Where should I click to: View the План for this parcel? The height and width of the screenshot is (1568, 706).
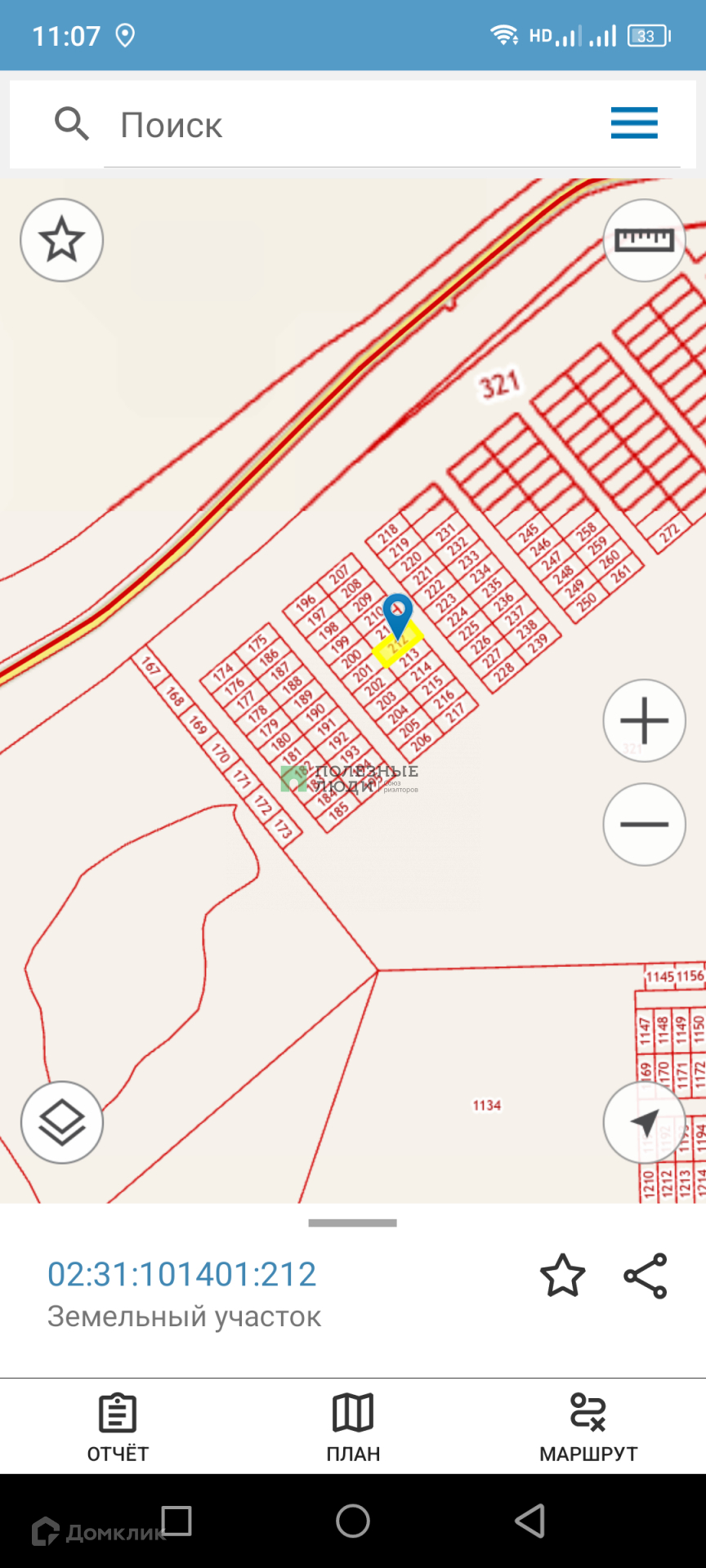pyautogui.click(x=353, y=1428)
